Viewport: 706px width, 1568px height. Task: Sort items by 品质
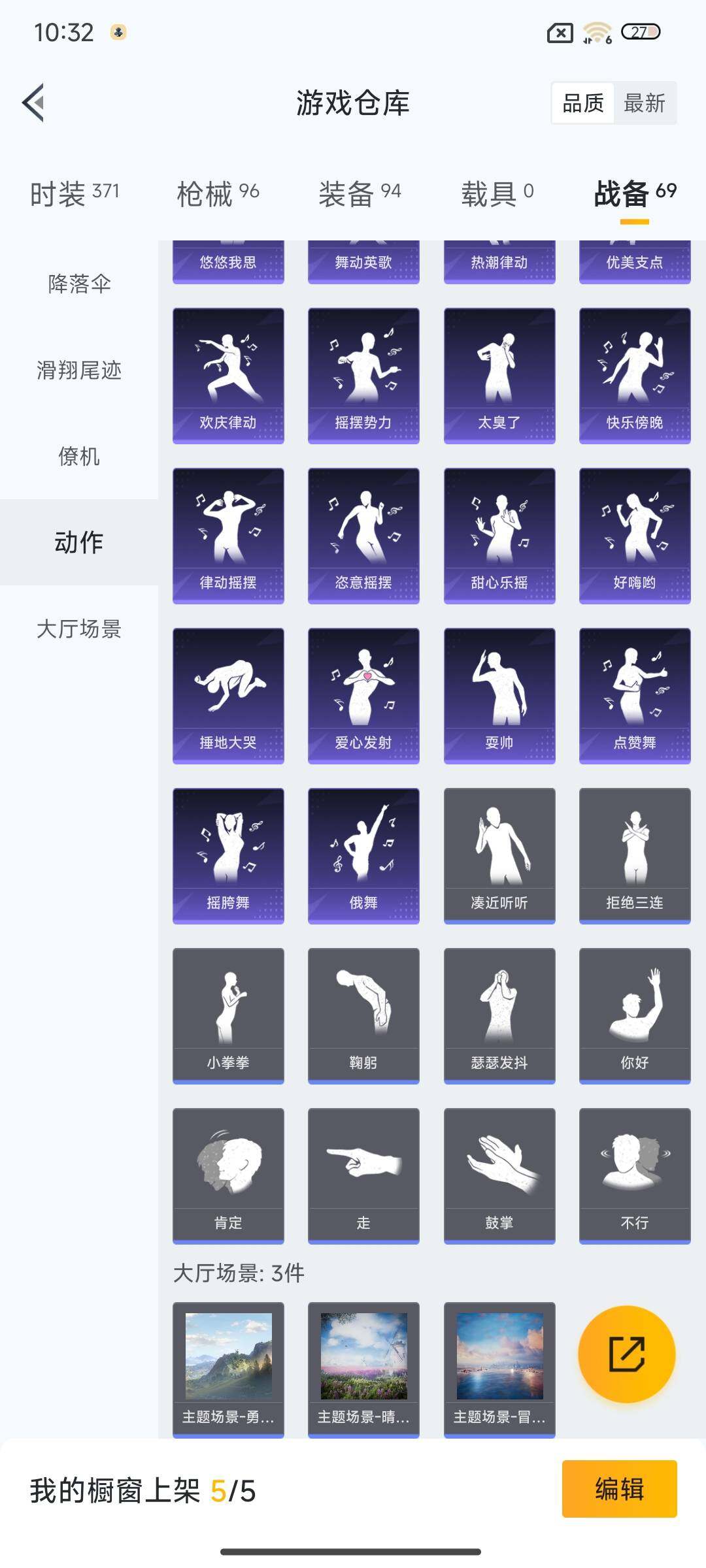583,103
